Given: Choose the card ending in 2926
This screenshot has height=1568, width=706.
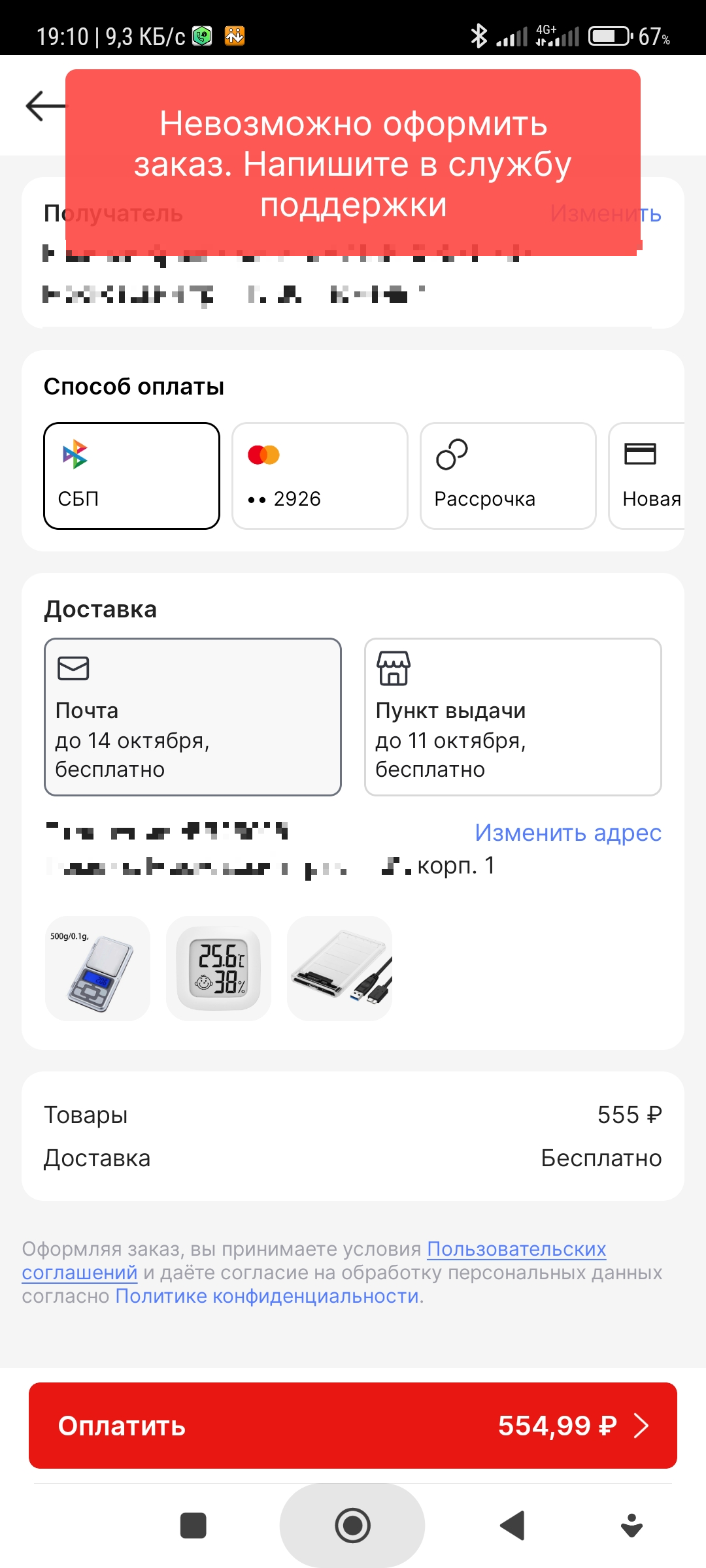Looking at the screenshot, I should (320, 476).
